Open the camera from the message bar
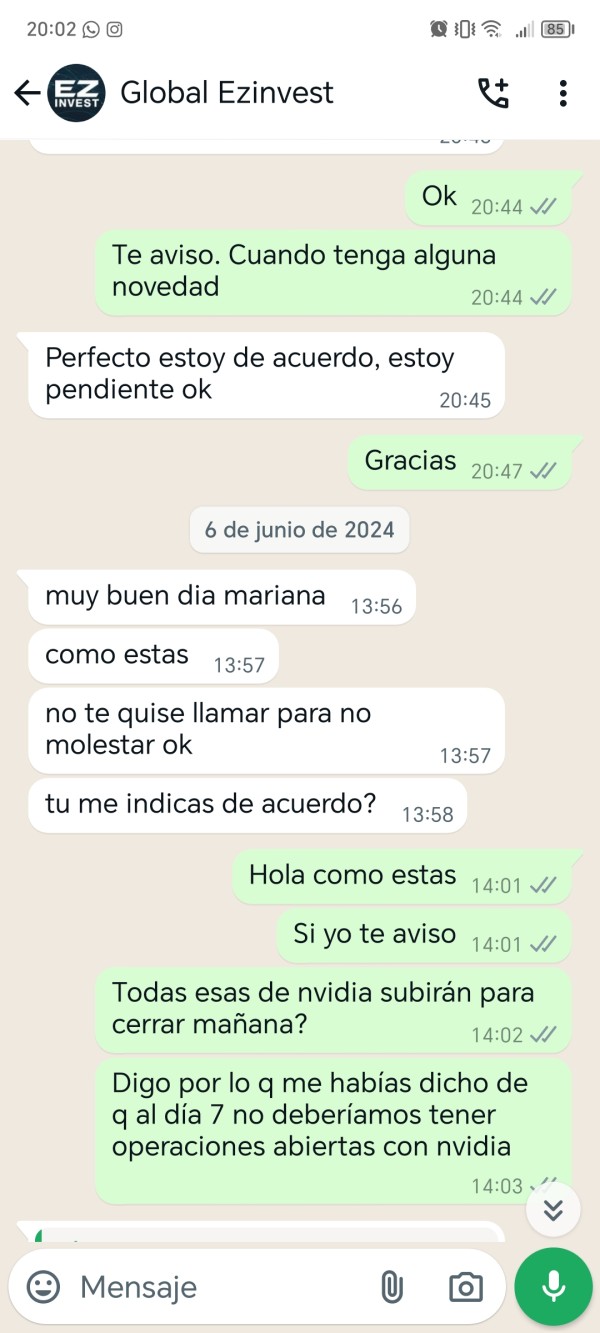Screen dimensions: 600x1333 pyautogui.click(x=466, y=1287)
